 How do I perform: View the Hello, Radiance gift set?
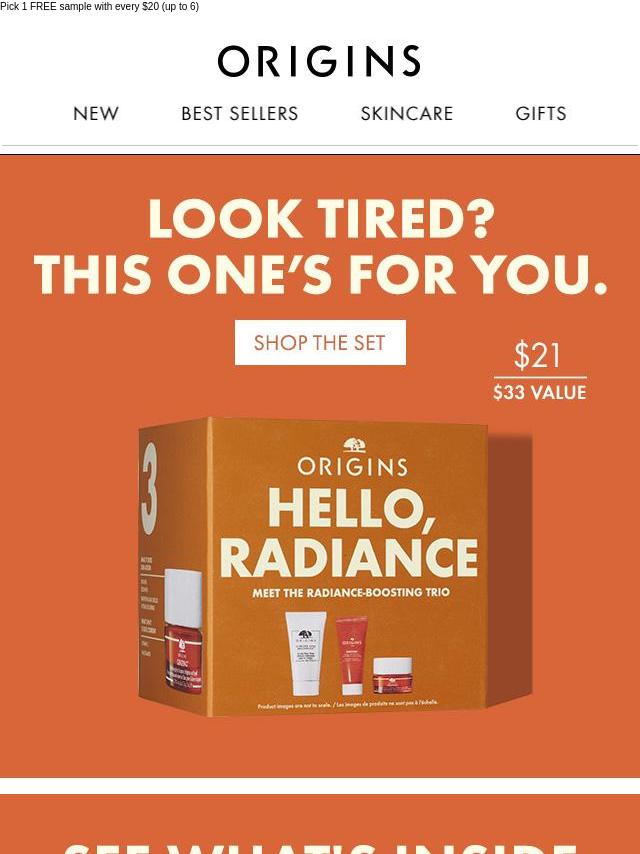(x=335, y=565)
